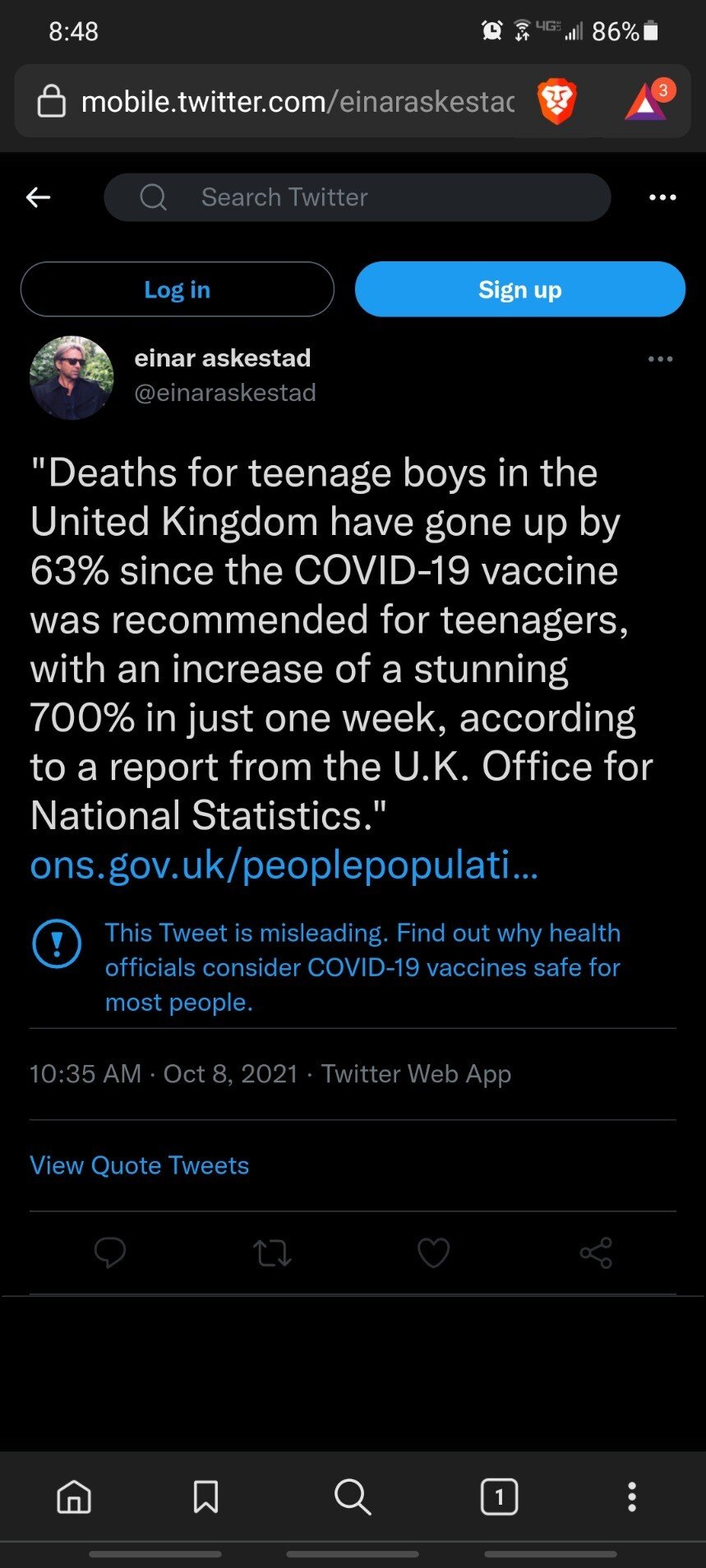The image size is (706, 1568).
Task: Open the top-right overflow menu
Action: (x=662, y=197)
